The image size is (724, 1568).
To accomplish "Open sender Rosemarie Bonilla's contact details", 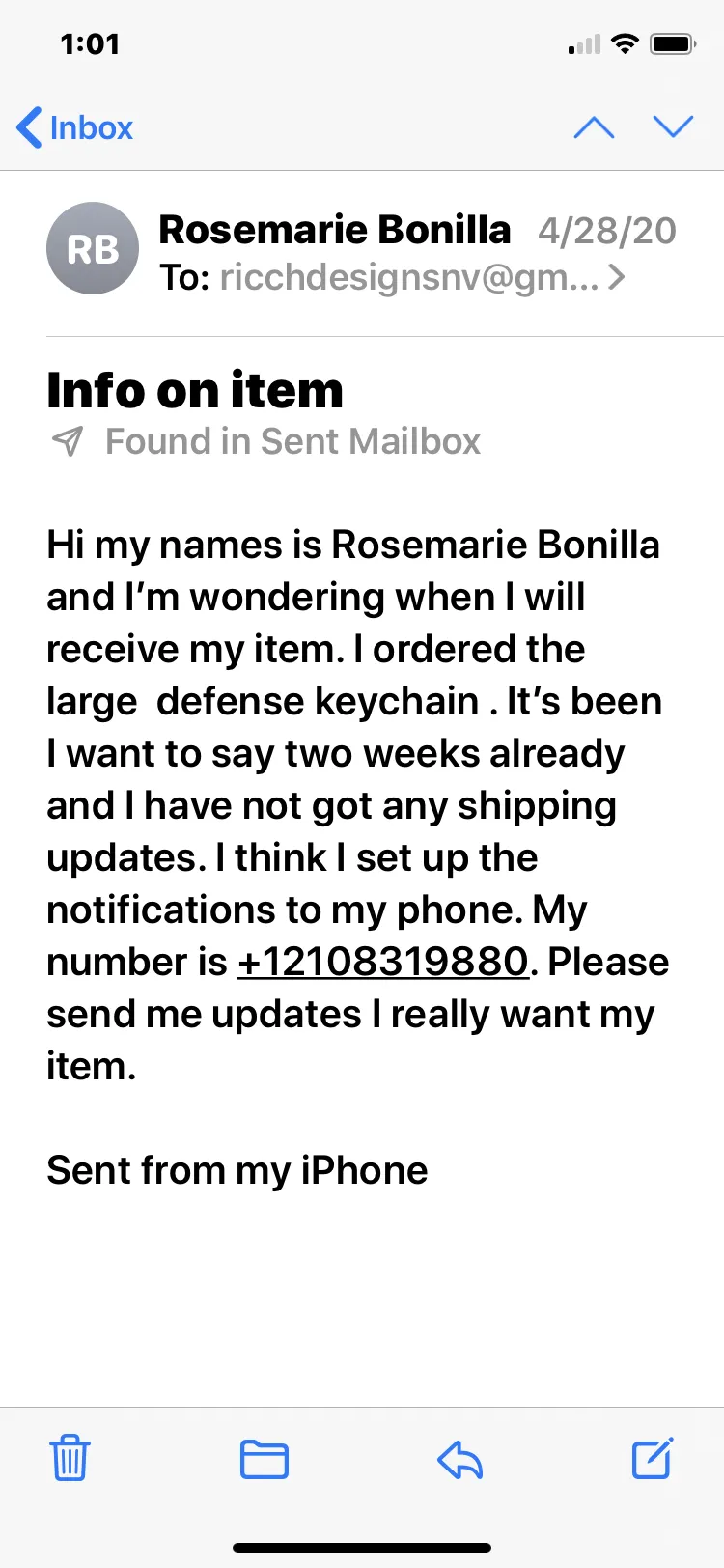I will click(335, 230).
